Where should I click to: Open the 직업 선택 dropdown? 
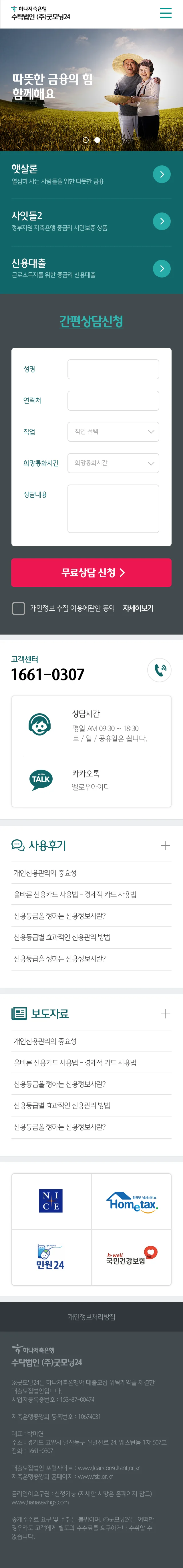point(113,431)
